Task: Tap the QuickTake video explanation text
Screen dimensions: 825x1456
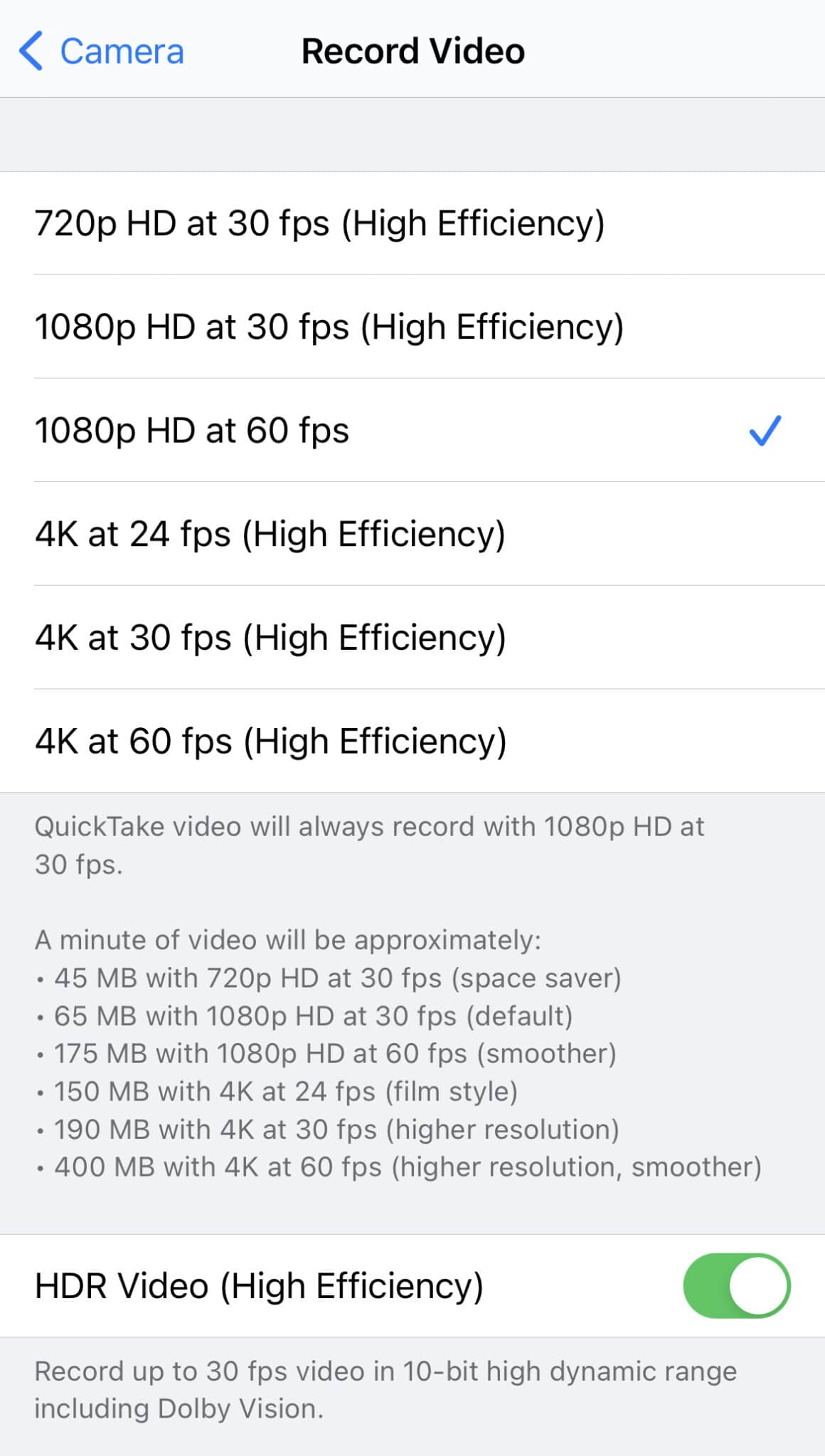Action: point(369,843)
